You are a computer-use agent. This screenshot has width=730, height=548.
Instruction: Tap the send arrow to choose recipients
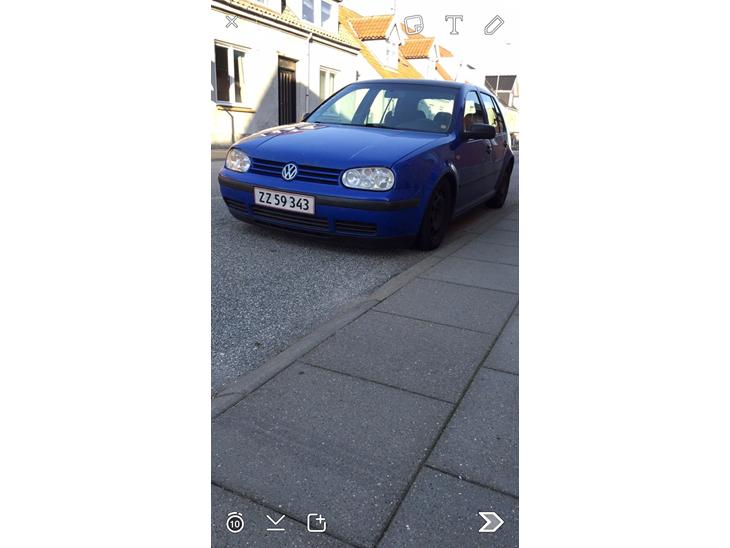[x=490, y=522]
